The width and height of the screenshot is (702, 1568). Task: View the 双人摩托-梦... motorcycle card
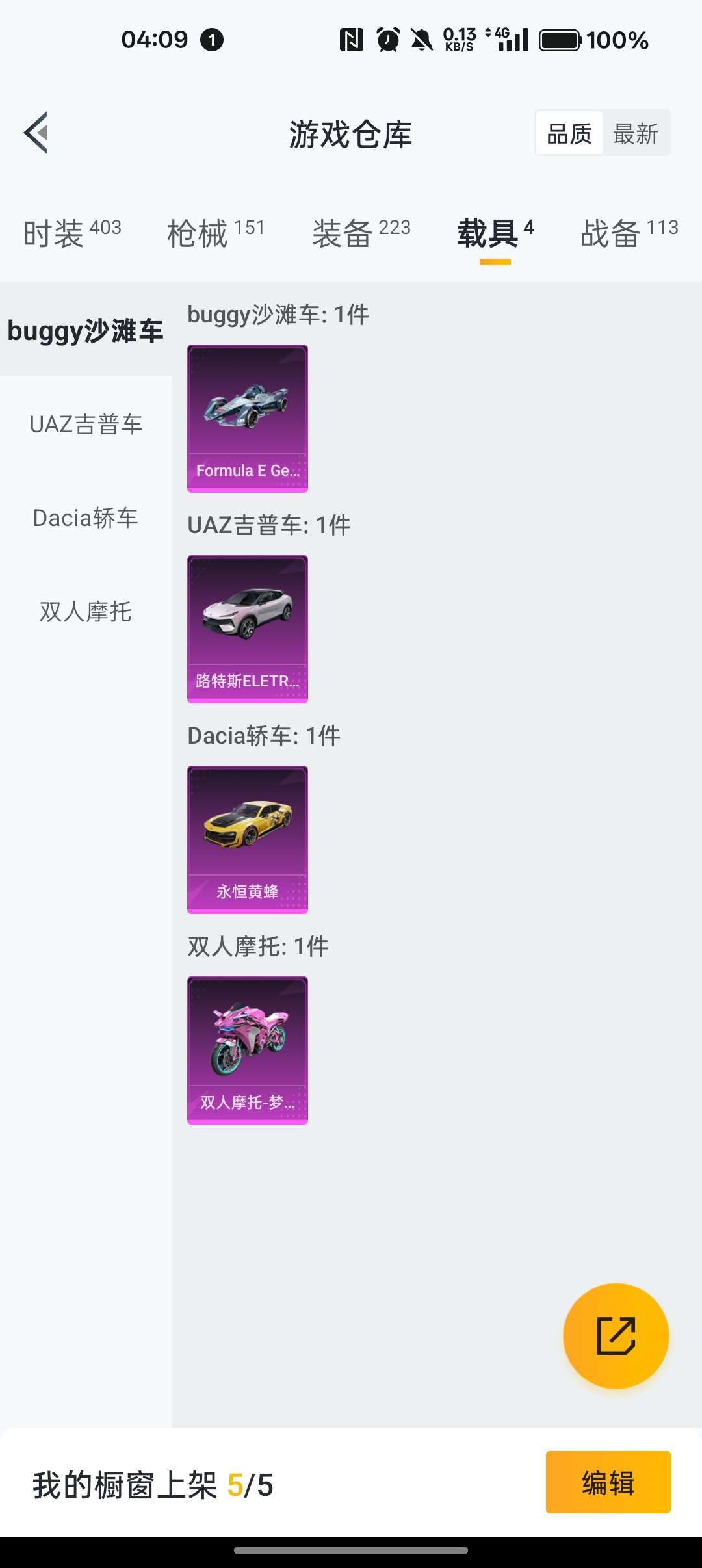[248, 1051]
